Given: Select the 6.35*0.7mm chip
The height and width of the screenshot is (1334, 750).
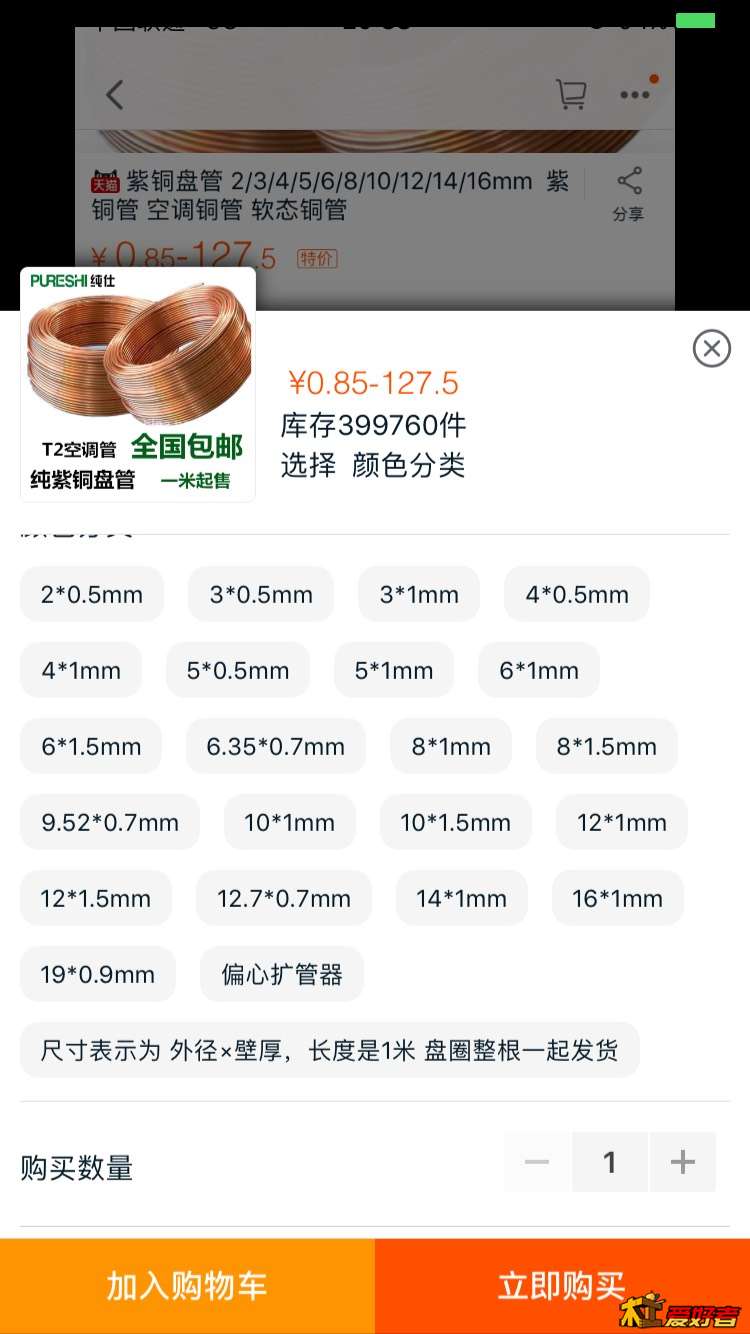Looking at the screenshot, I should pyautogui.click(x=276, y=746).
